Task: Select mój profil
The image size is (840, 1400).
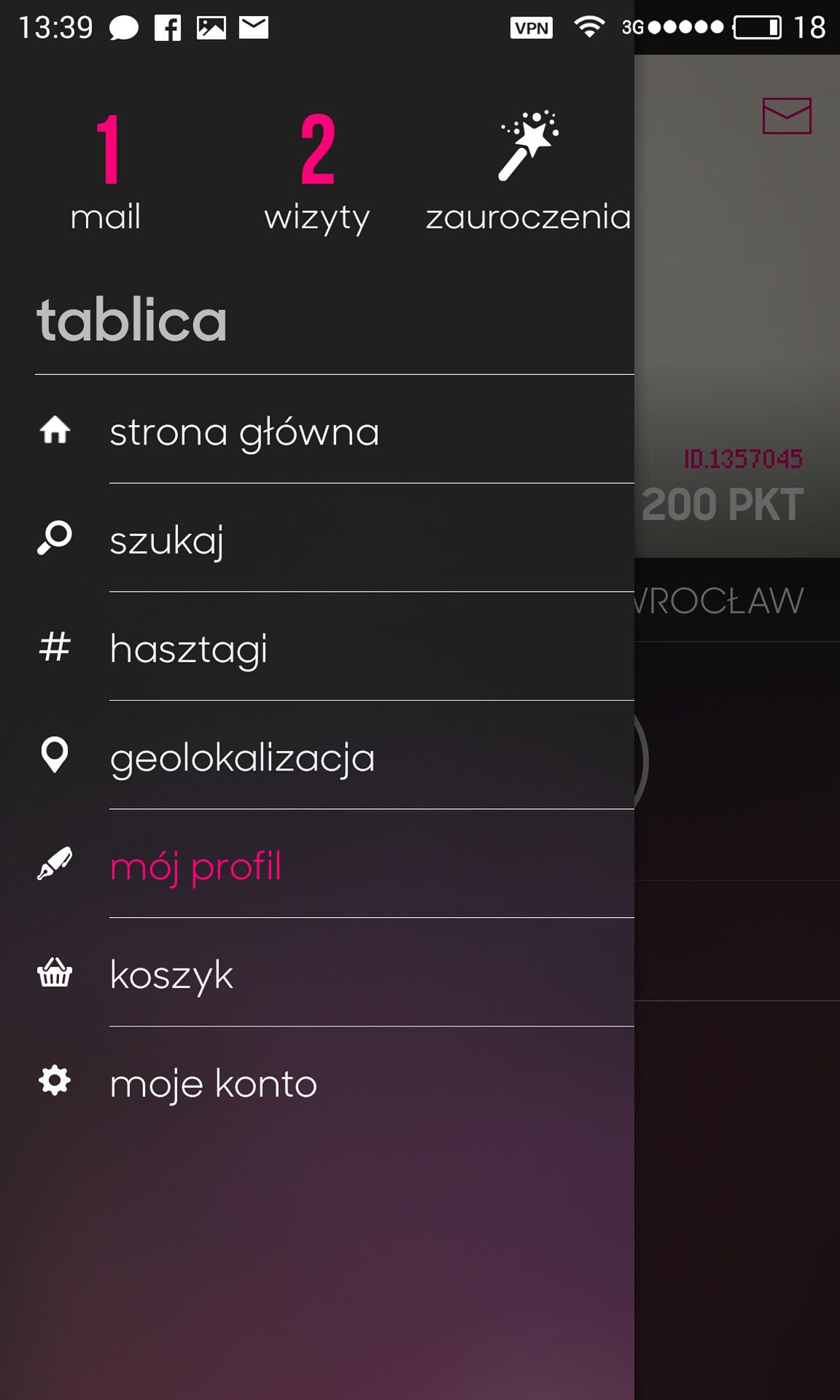Action: (x=335, y=864)
